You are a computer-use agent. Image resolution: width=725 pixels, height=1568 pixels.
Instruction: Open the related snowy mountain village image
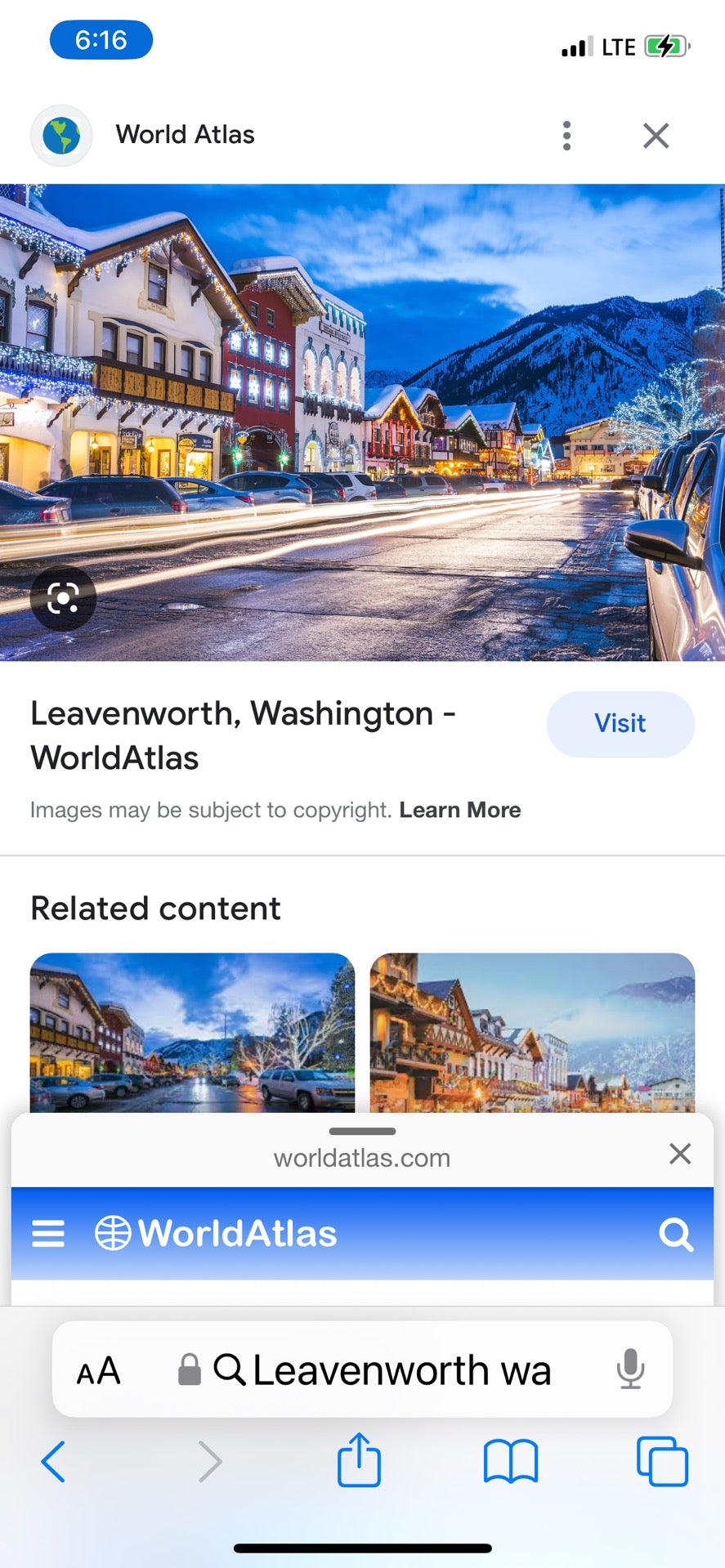pos(532,1032)
